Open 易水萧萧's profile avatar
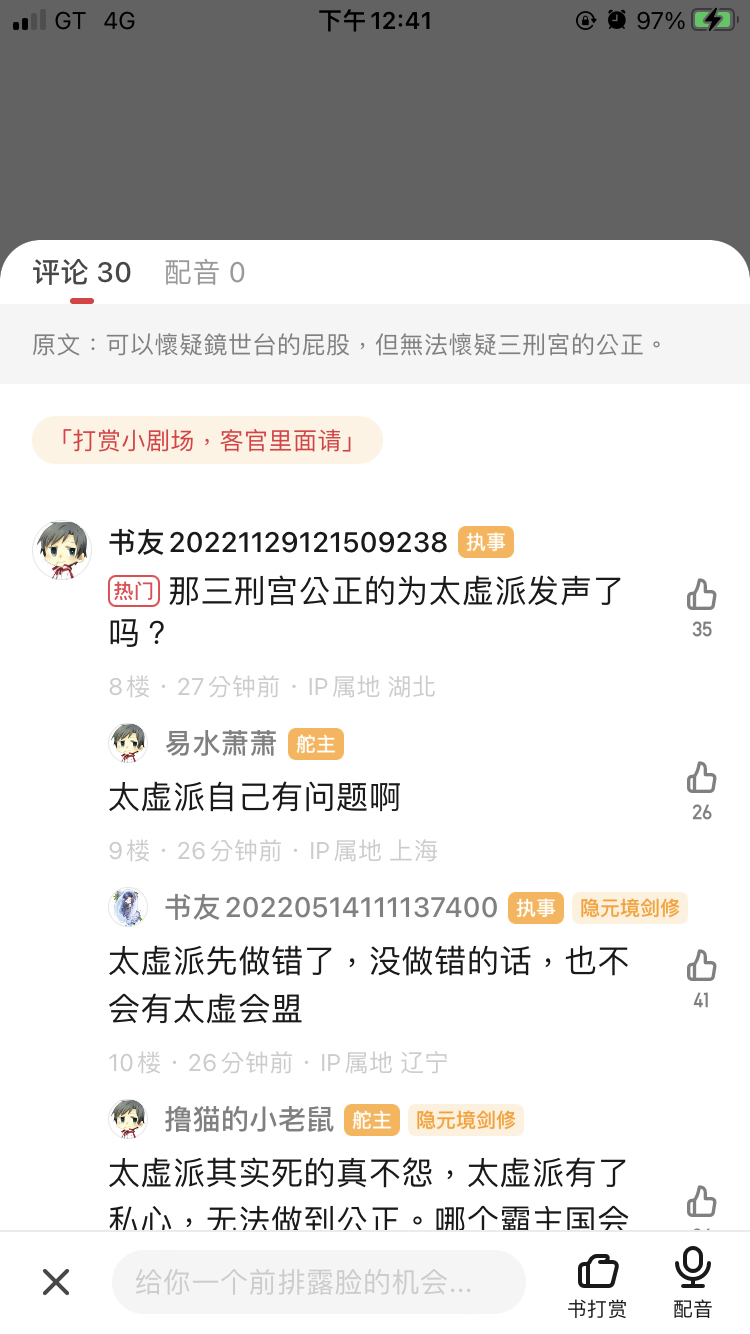The width and height of the screenshot is (750, 1334). [x=127, y=743]
